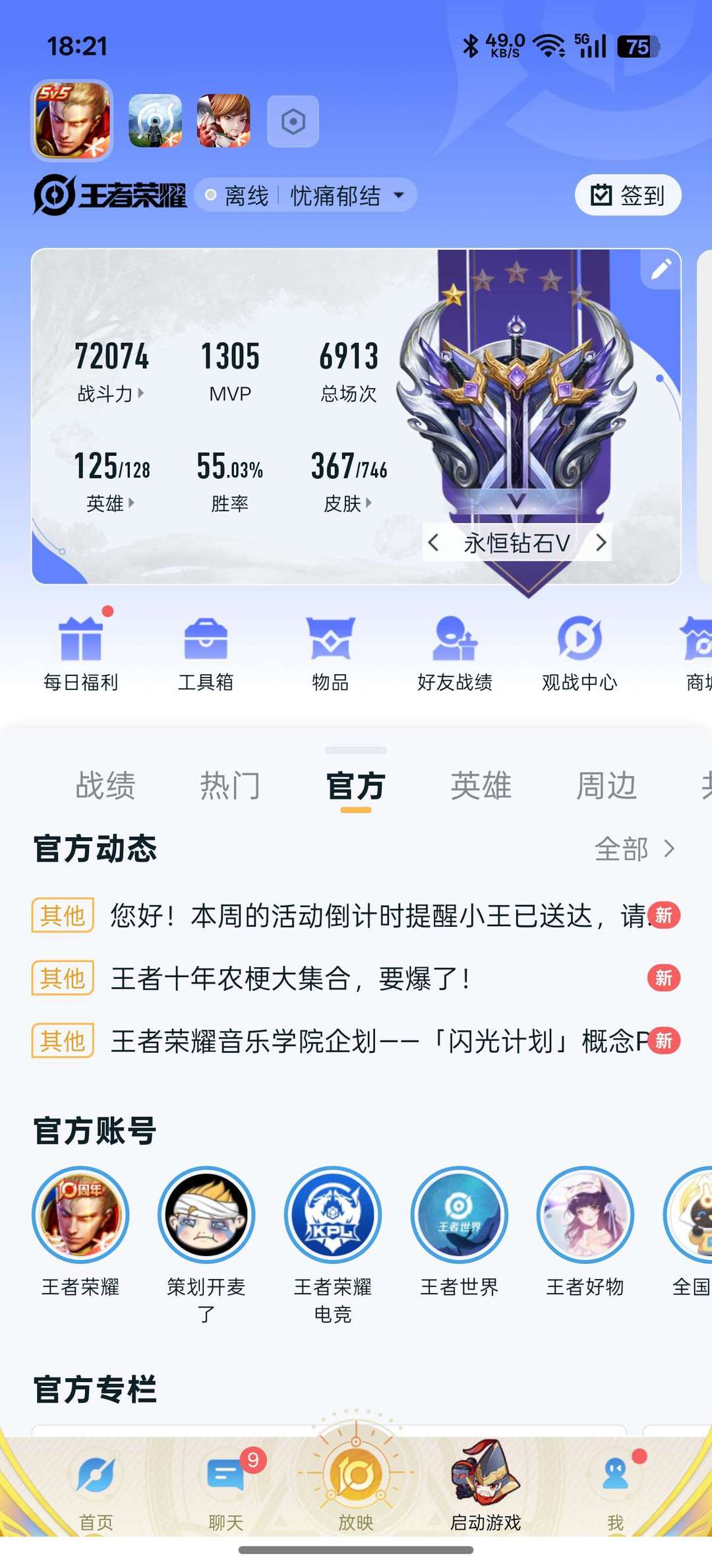Screen dimensions: 712x1568
Task: Switch to the 英雄 tab
Action: [482, 785]
